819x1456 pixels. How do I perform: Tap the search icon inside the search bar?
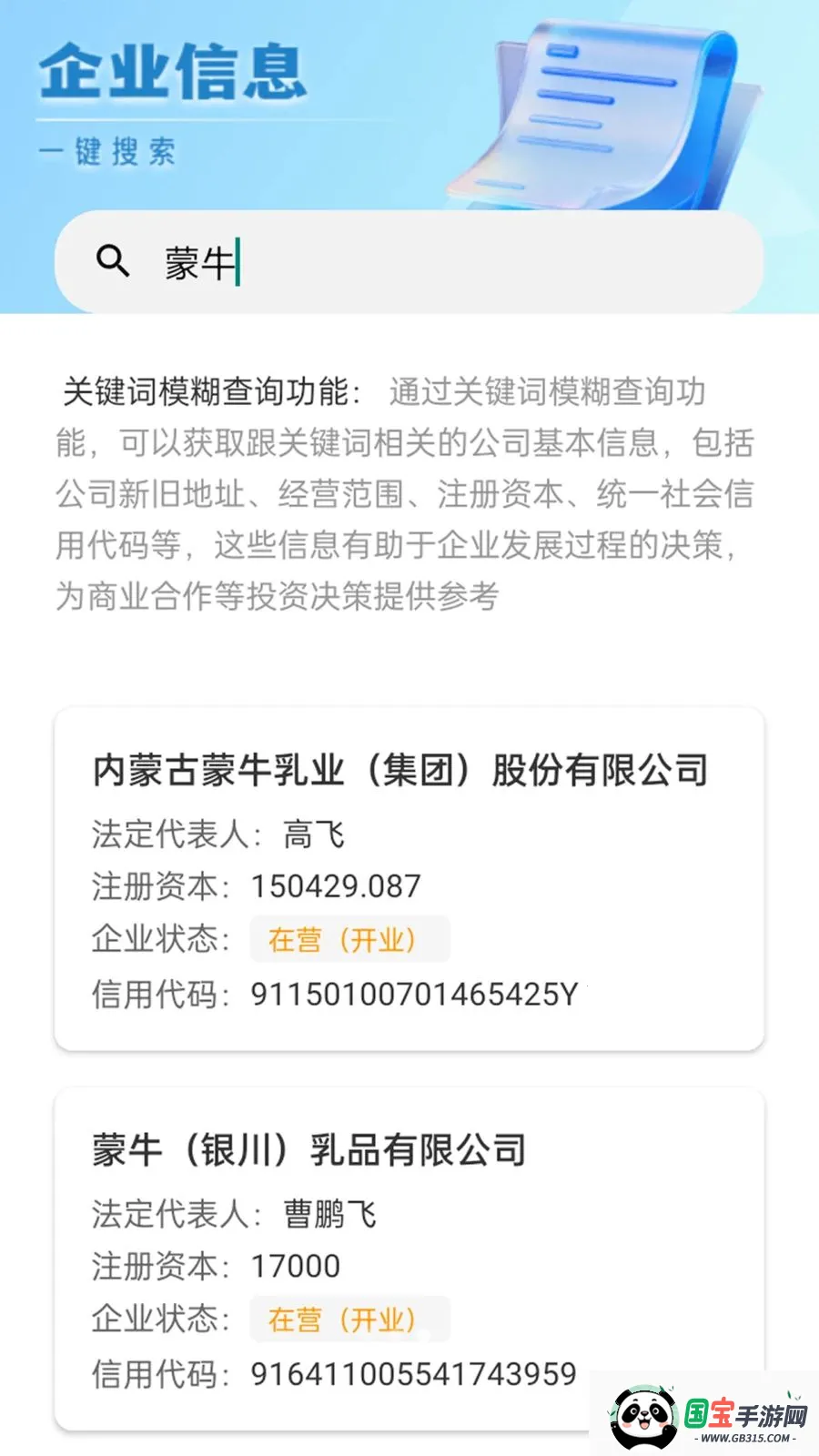(111, 261)
